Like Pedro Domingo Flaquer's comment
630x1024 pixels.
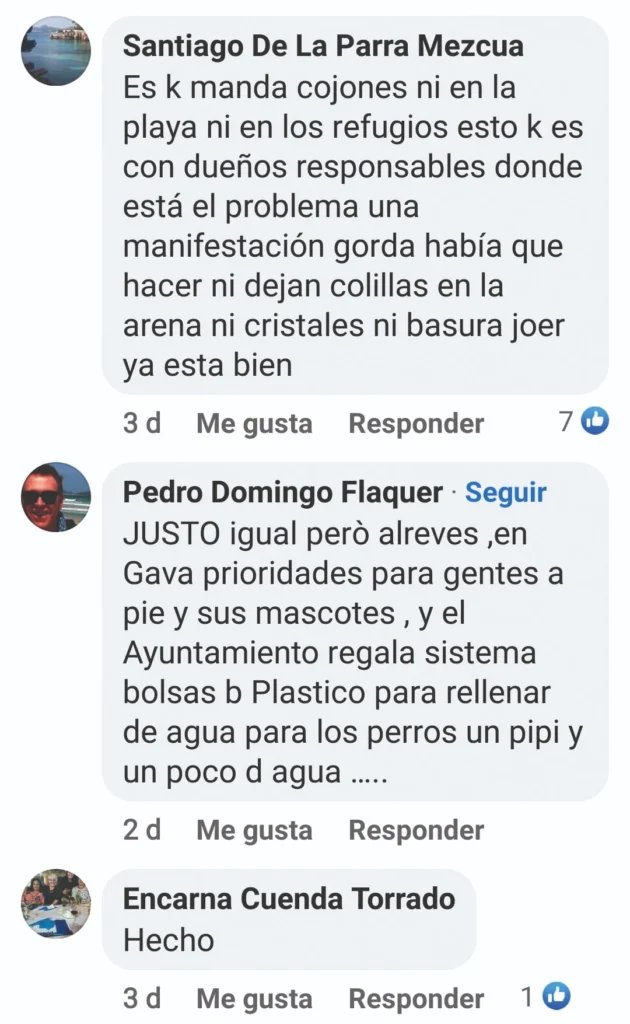[x=254, y=830]
